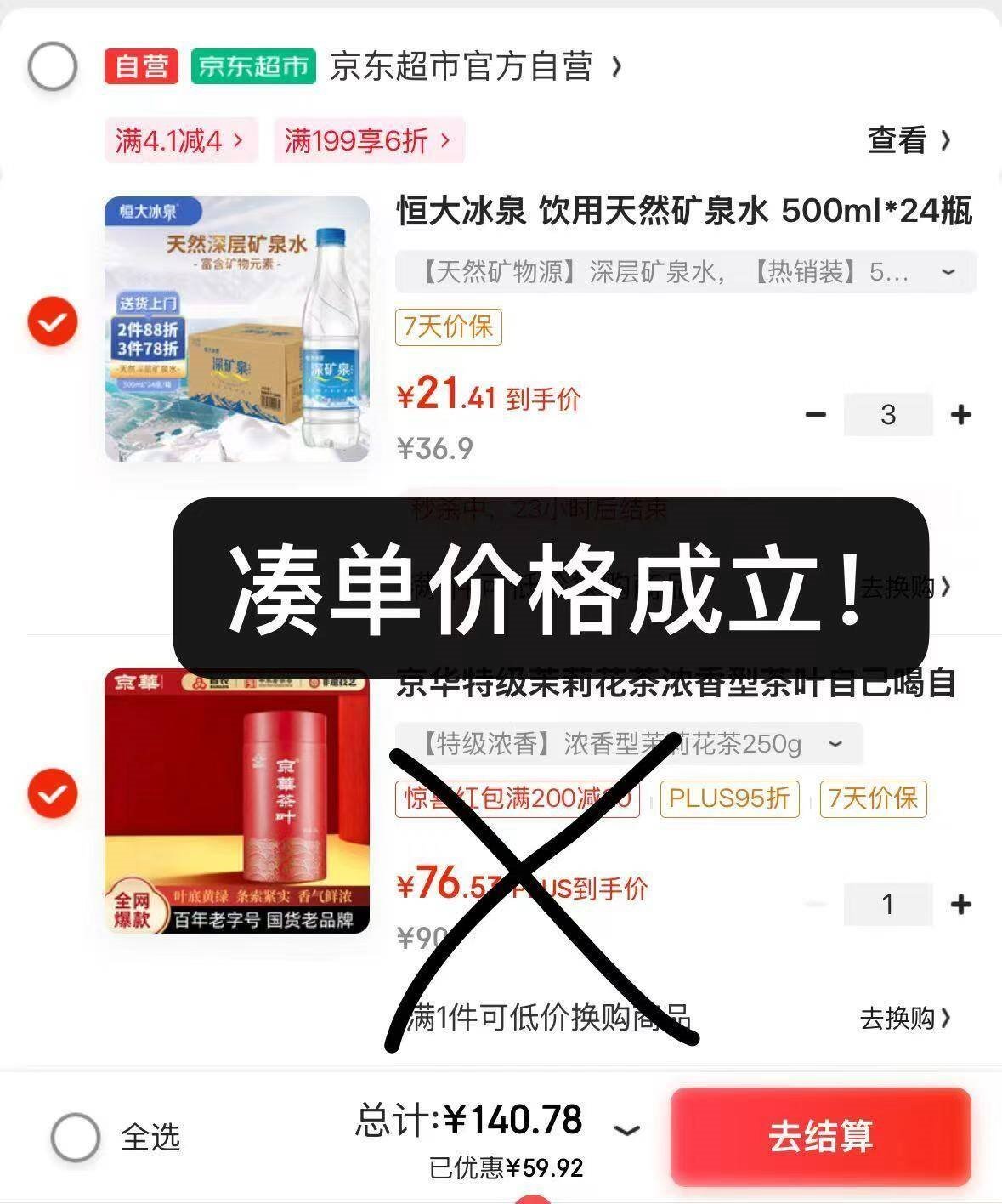Increase the 恒大冰泉 quantity by one
The height and width of the screenshot is (1204, 1002).
point(961,415)
